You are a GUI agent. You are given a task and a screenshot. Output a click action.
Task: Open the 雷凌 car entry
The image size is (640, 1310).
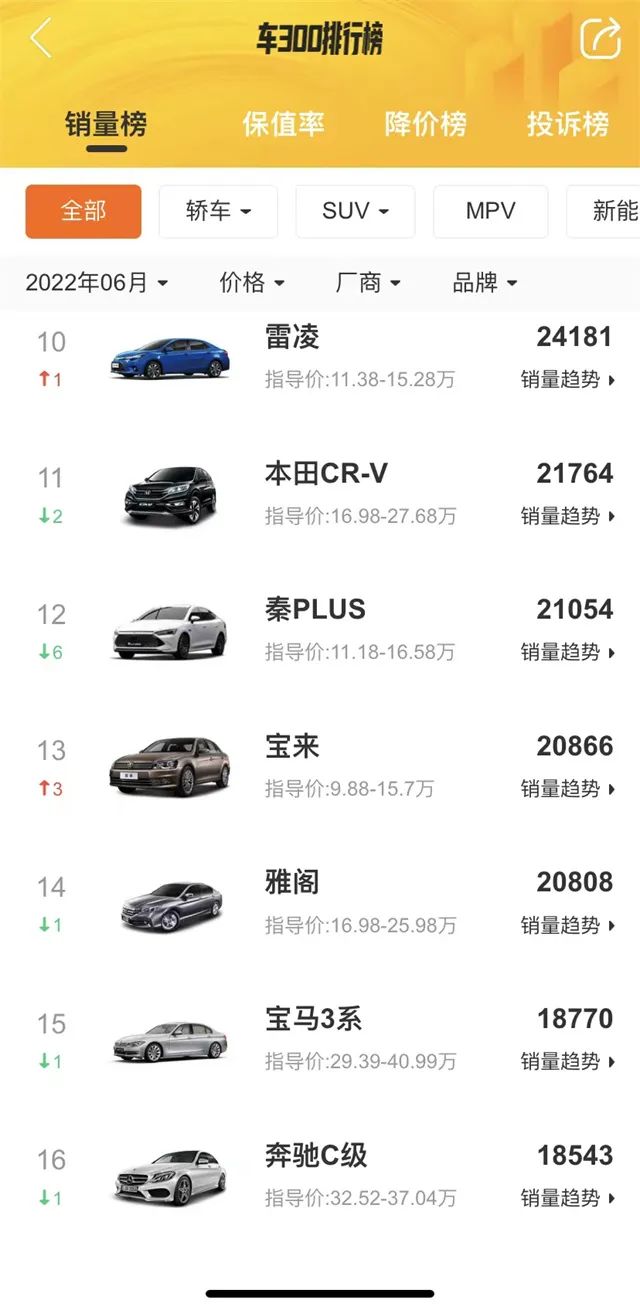[x=292, y=337]
